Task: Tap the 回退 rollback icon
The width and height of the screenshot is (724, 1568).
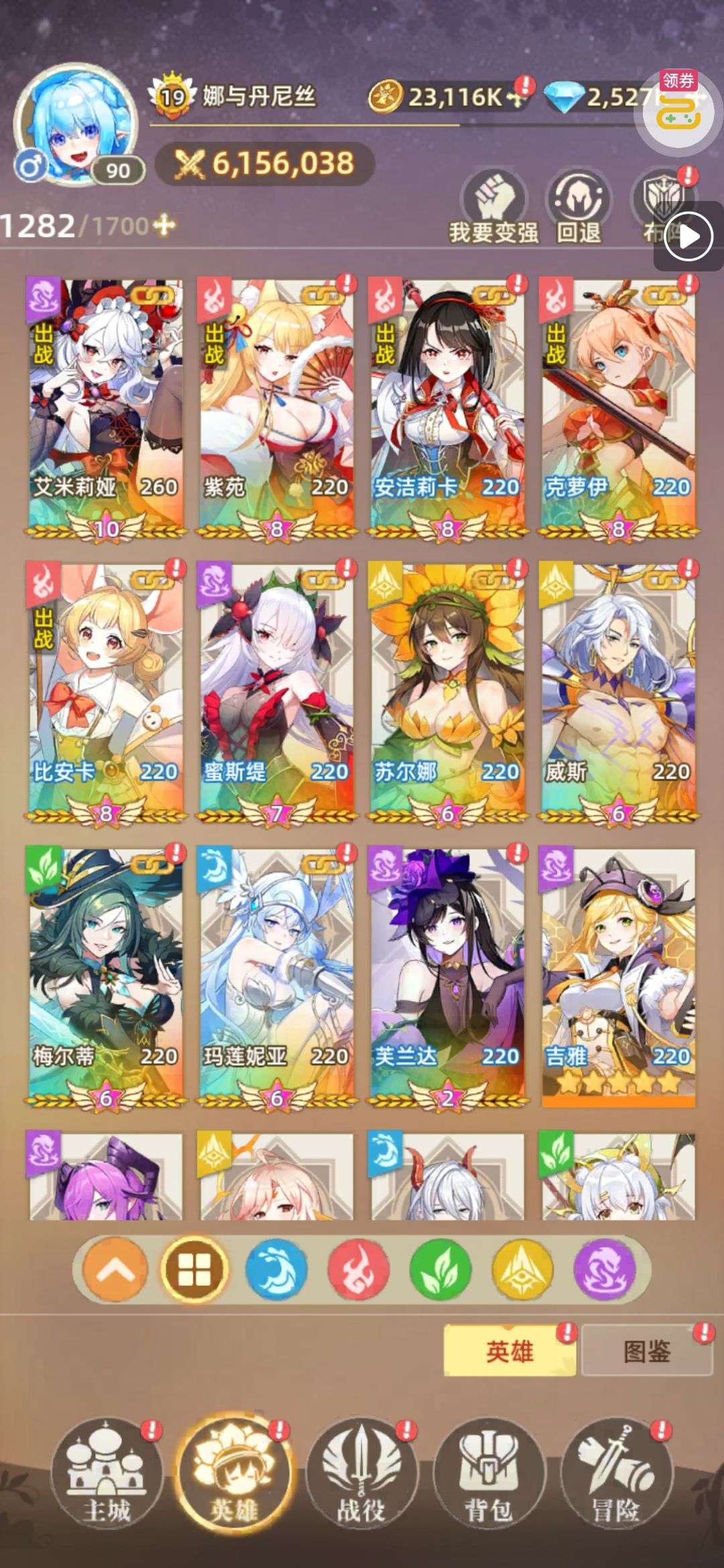Action: [579, 207]
